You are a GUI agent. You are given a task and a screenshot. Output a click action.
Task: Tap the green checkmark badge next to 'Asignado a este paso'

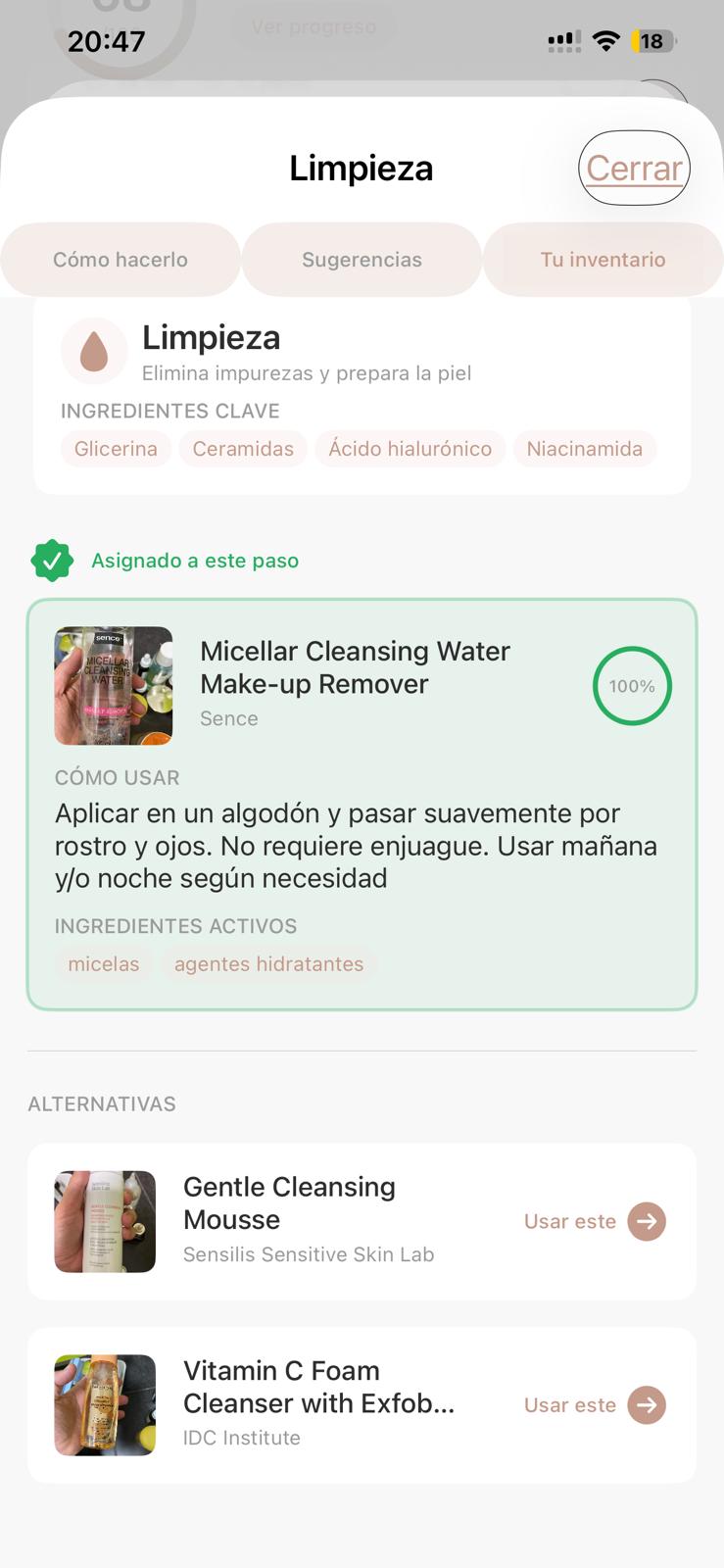(53, 560)
